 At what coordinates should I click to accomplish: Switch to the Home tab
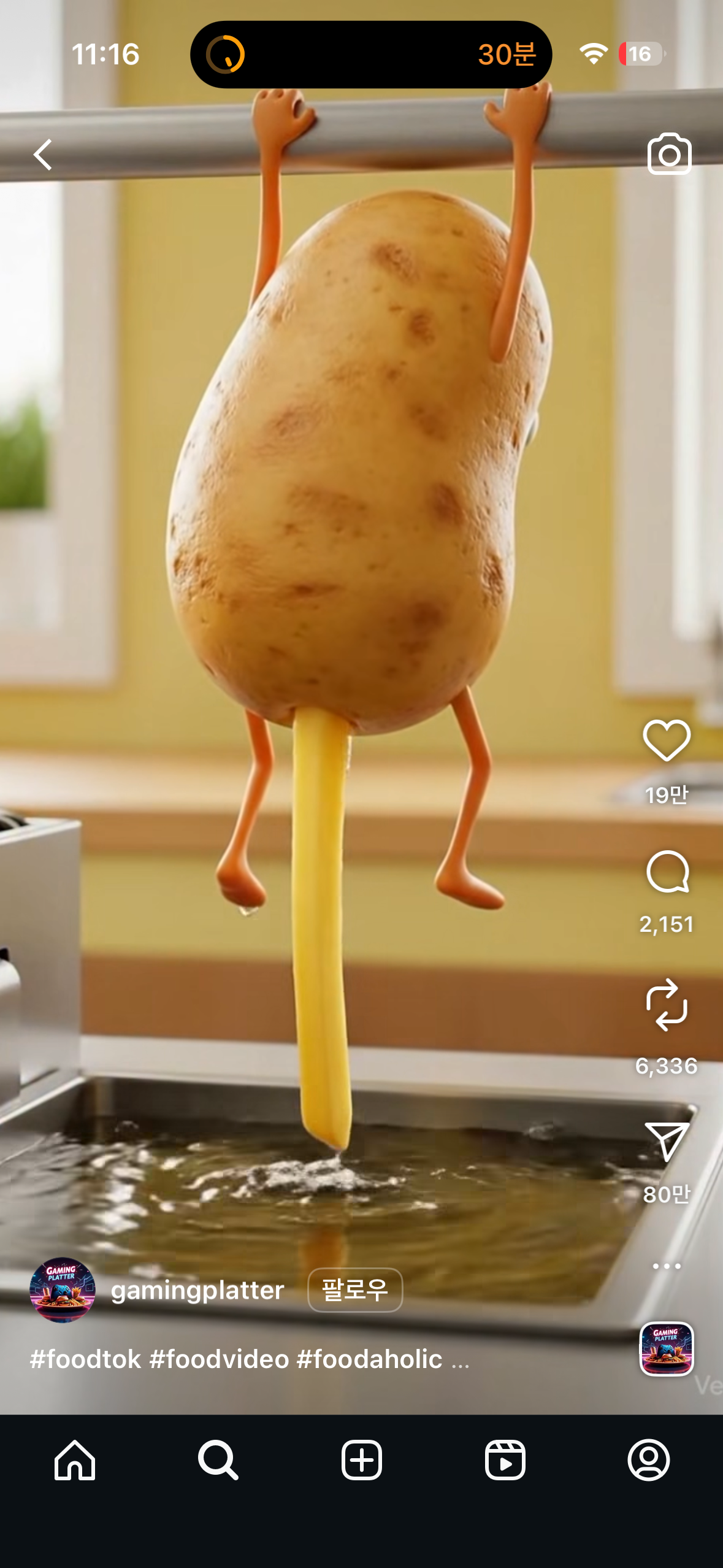pyautogui.click(x=75, y=1460)
